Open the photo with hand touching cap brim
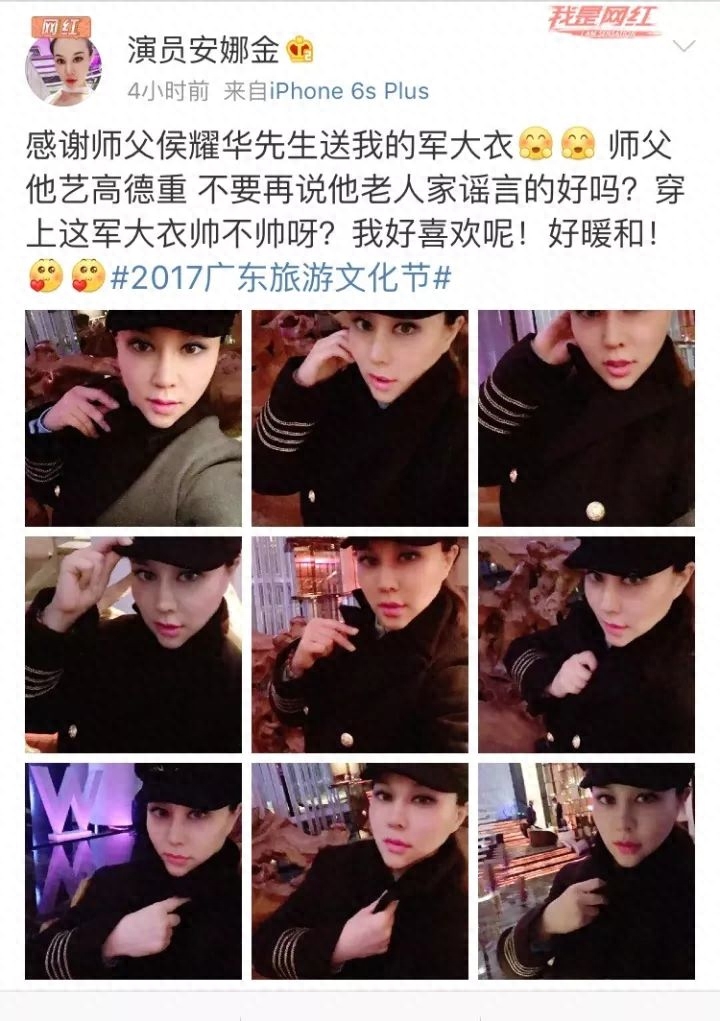720x1021 pixels. [x=133, y=645]
